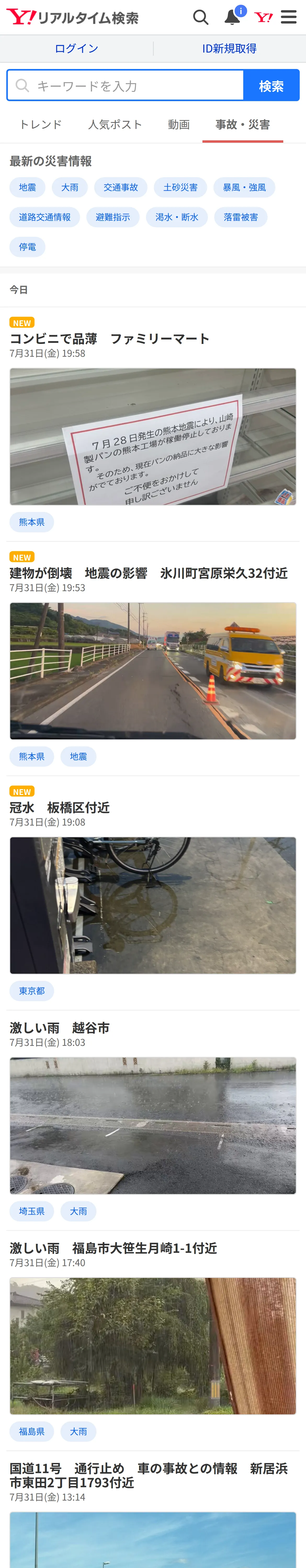Viewport: 306px width, 1568px height.
Task: Tap the 東京都 tag under 冠水 post
Action: [x=32, y=991]
